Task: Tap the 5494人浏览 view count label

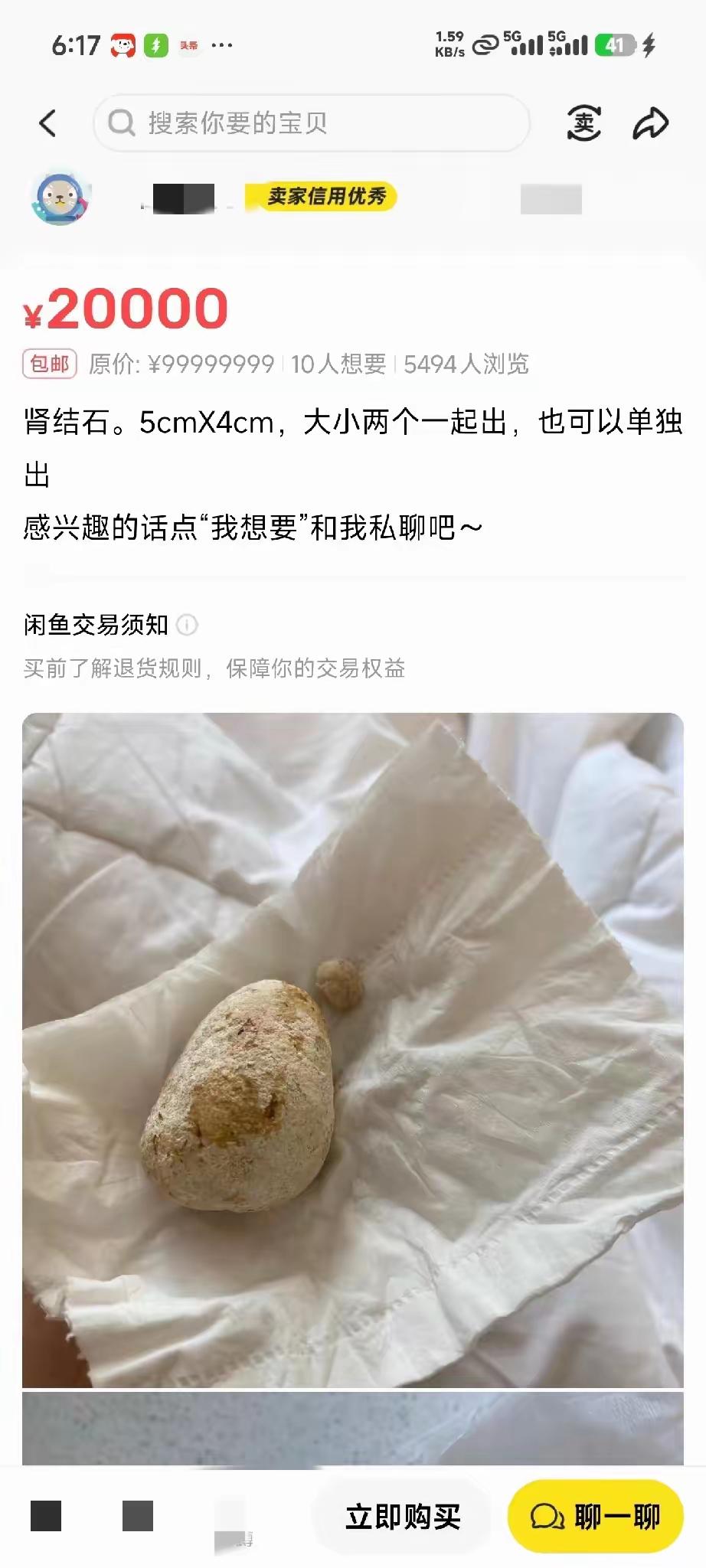Action: point(467,365)
